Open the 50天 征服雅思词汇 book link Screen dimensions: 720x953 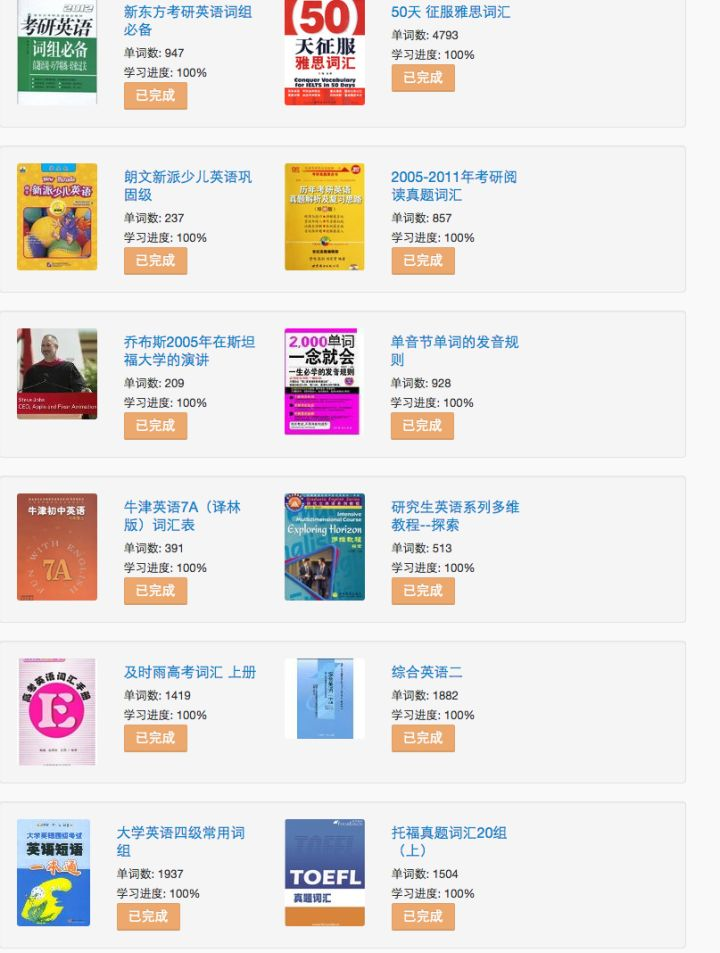coord(450,12)
